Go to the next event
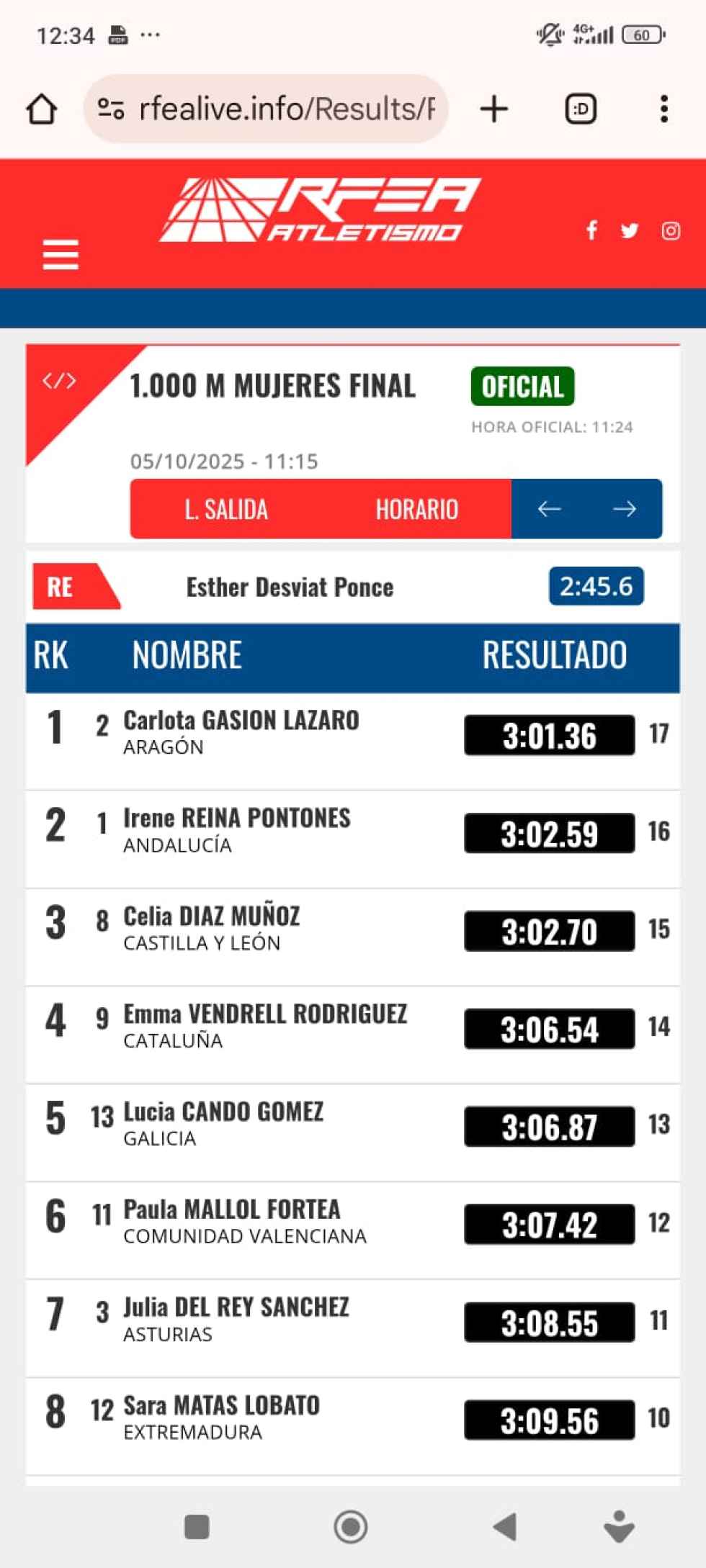The height and width of the screenshot is (1568, 706). 624,509
